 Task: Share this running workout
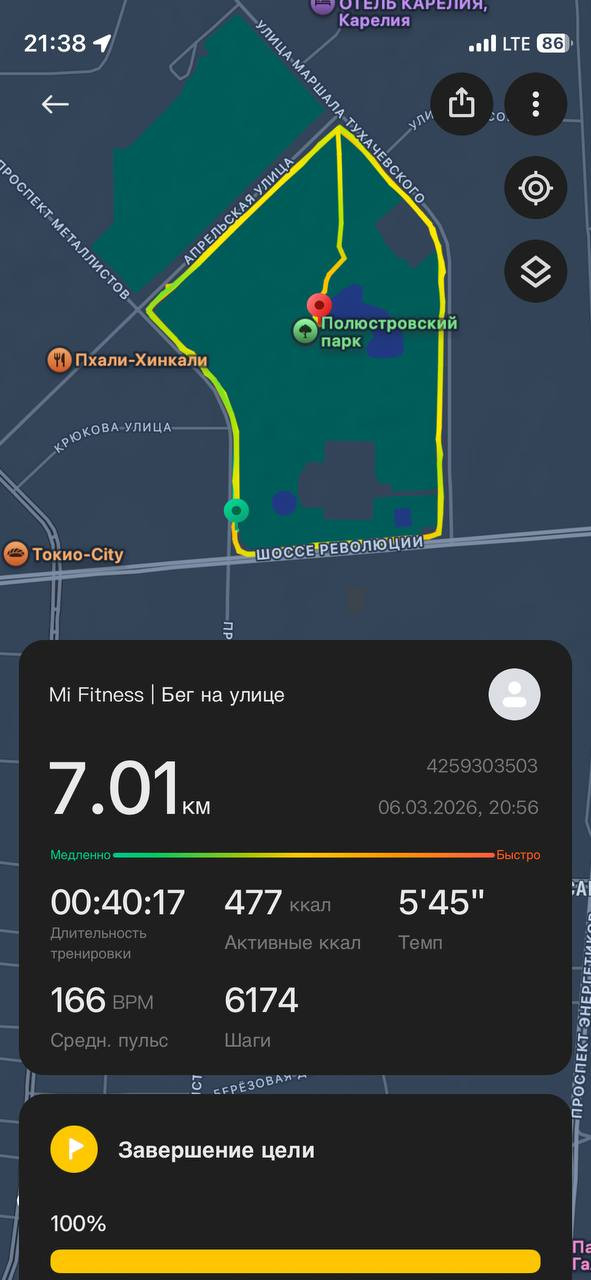pyautogui.click(x=461, y=103)
